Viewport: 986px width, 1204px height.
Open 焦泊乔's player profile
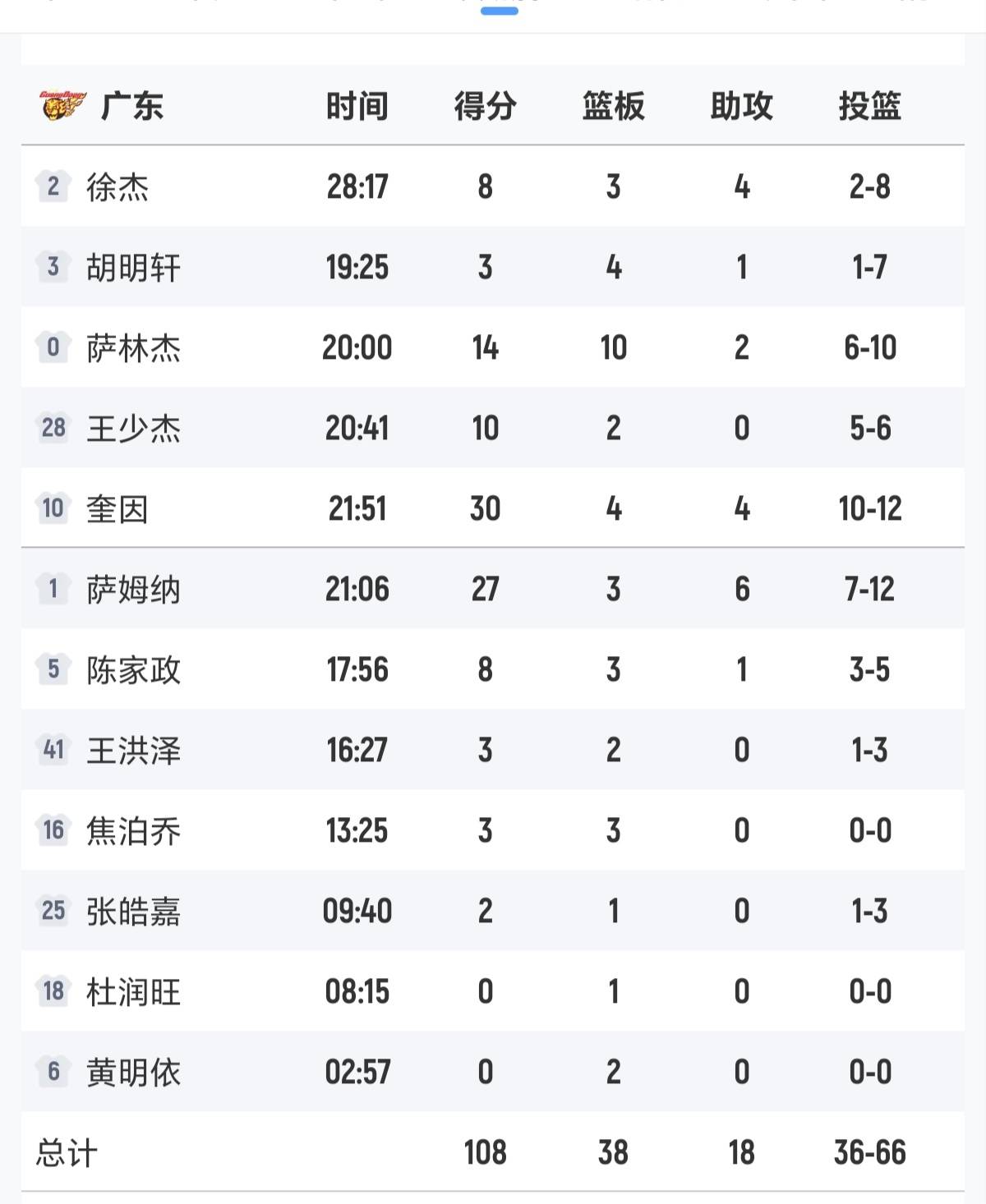pos(133,831)
